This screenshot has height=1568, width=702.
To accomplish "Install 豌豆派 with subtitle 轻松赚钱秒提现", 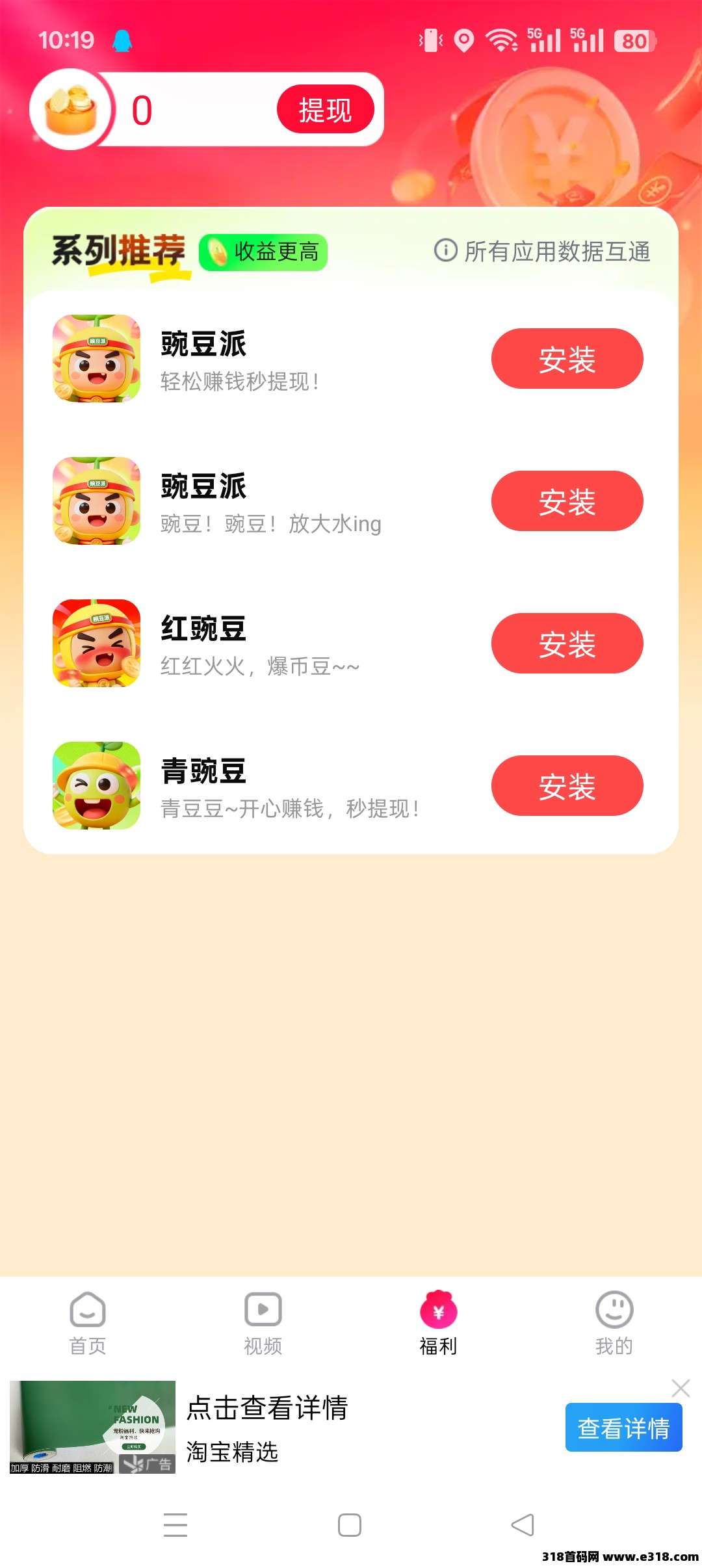I will [x=567, y=359].
